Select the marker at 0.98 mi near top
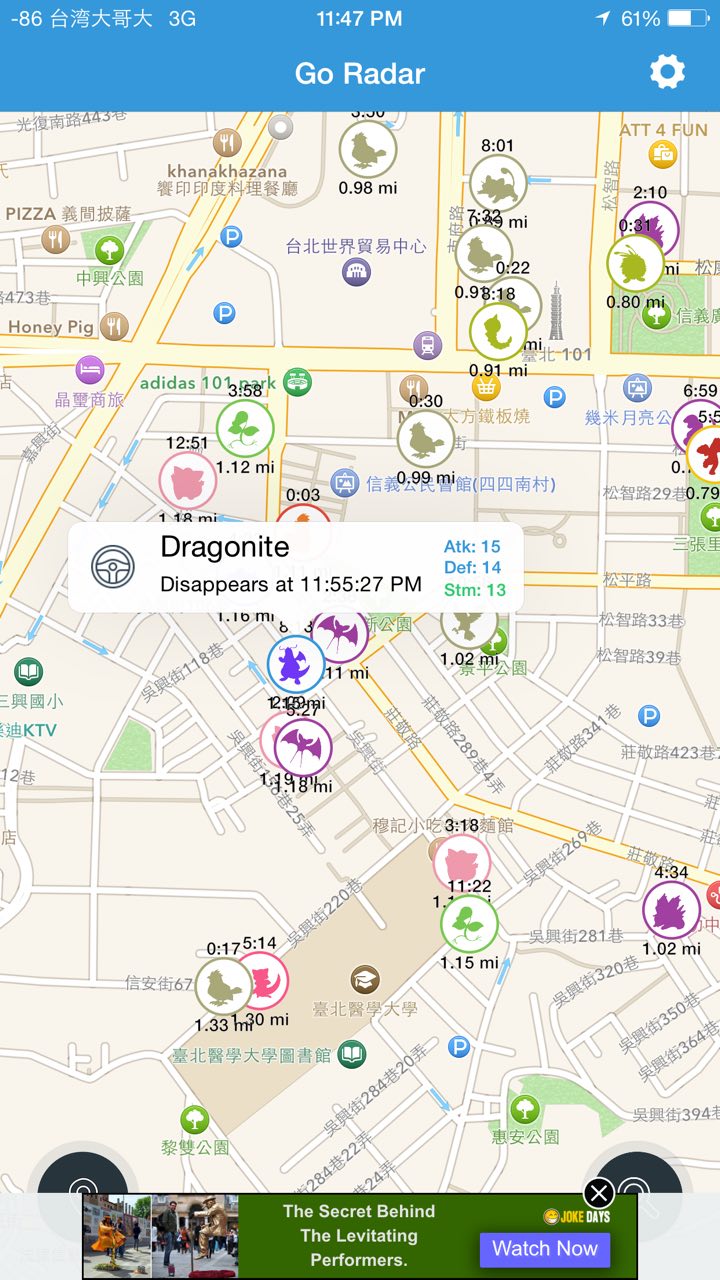The width and height of the screenshot is (720, 1280). click(368, 150)
